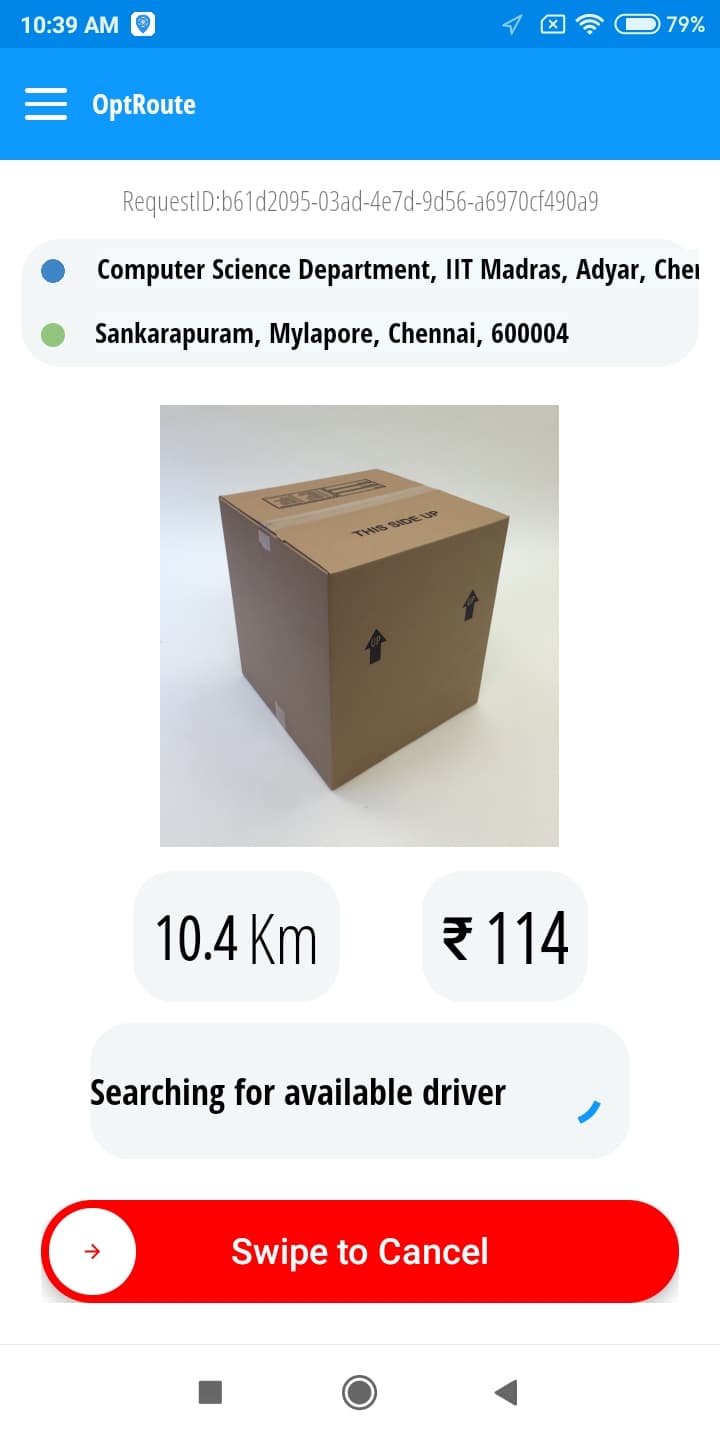Tap the system home button
Image resolution: width=720 pixels, height=1440 pixels.
tap(359, 1391)
